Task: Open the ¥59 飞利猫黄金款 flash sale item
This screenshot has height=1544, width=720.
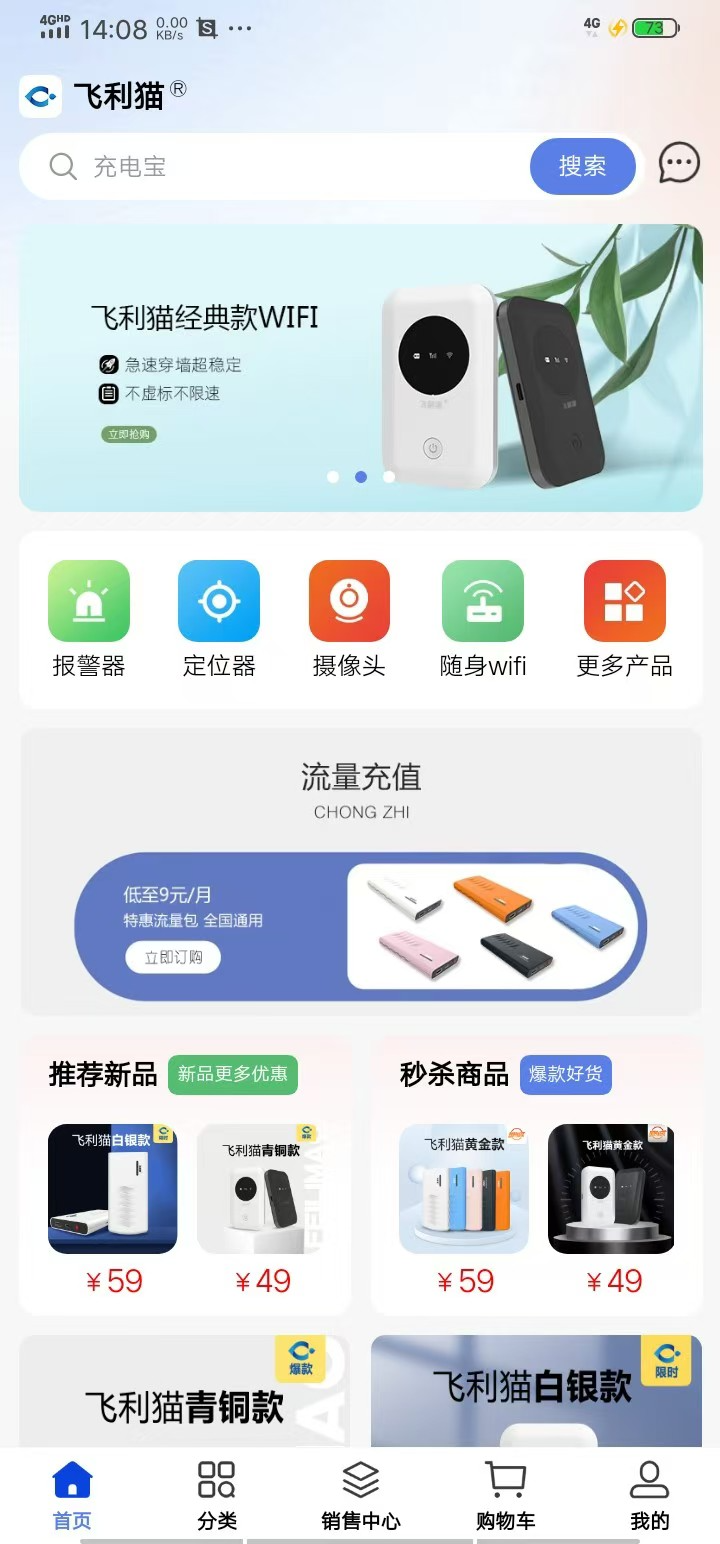Action: pos(464,1189)
